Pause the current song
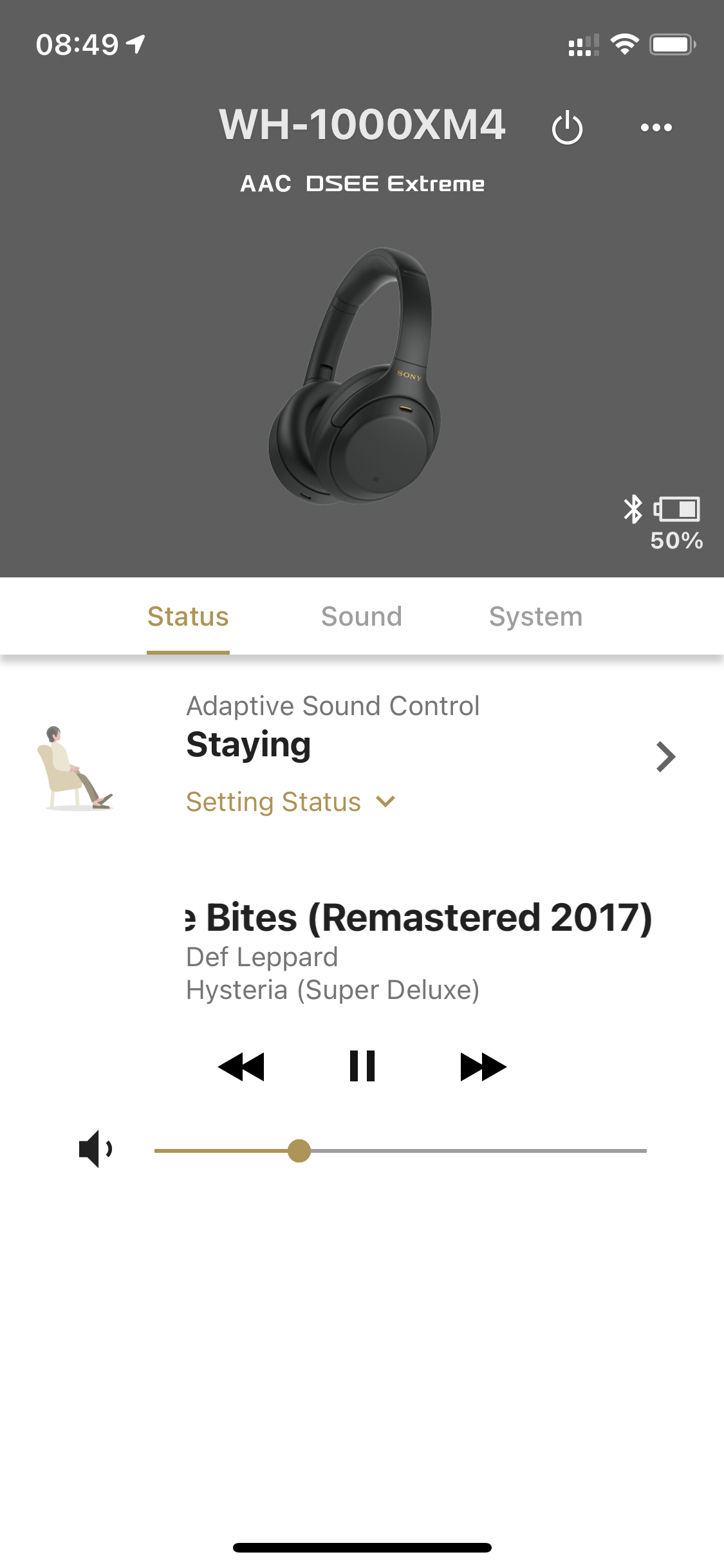 [362, 1066]
